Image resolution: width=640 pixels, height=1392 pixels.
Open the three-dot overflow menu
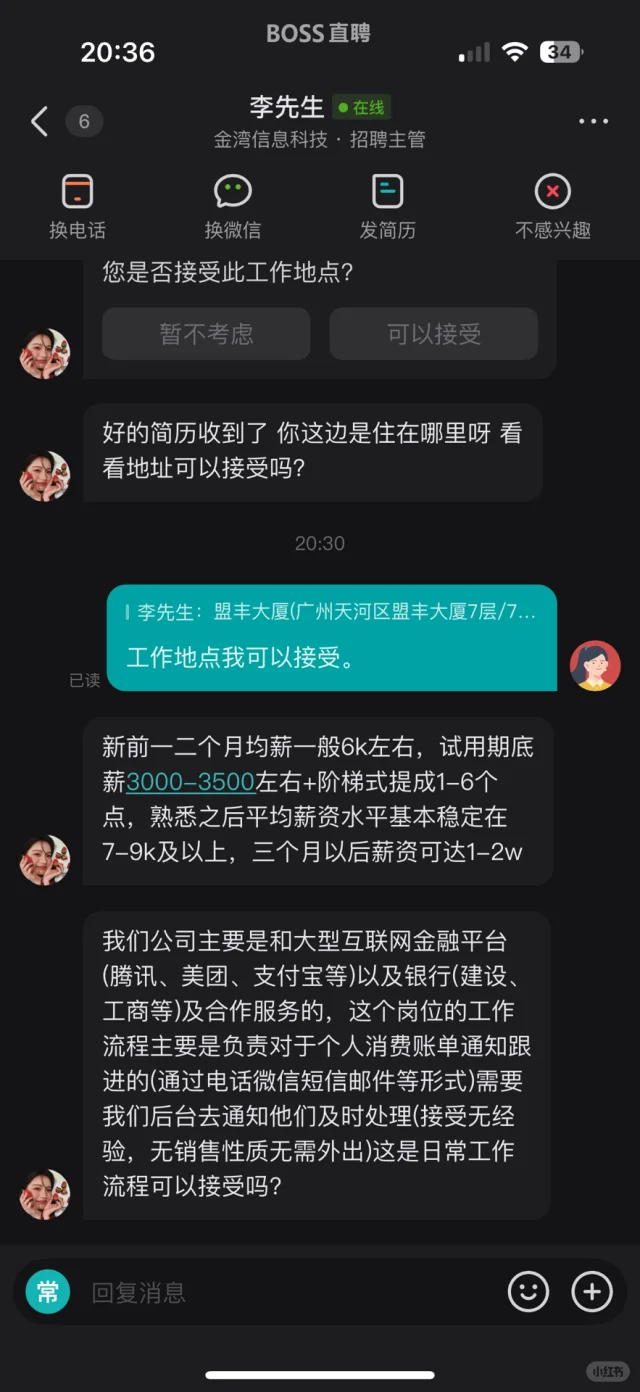(593, 122)
